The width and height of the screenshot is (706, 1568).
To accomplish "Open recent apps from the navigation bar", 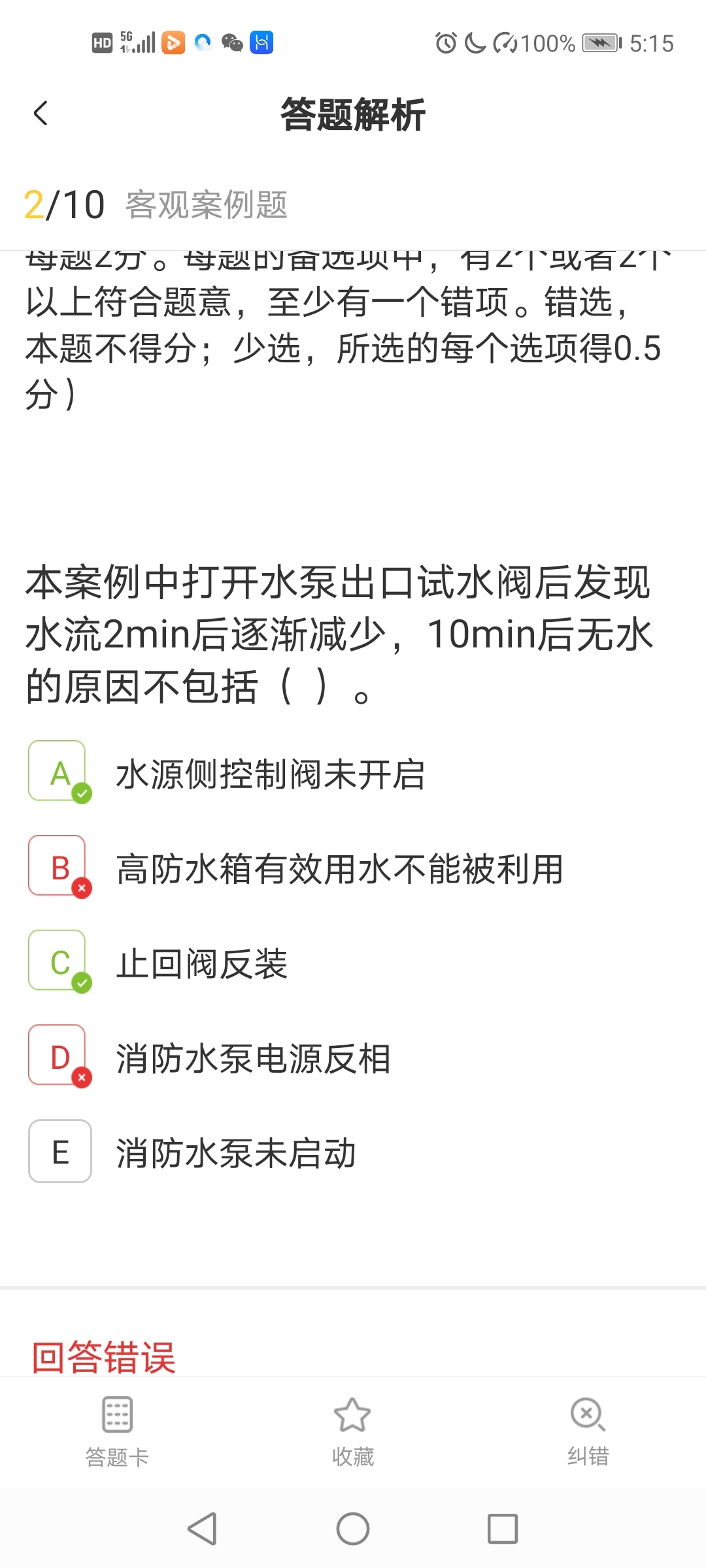I will [x=503, y=1529].
